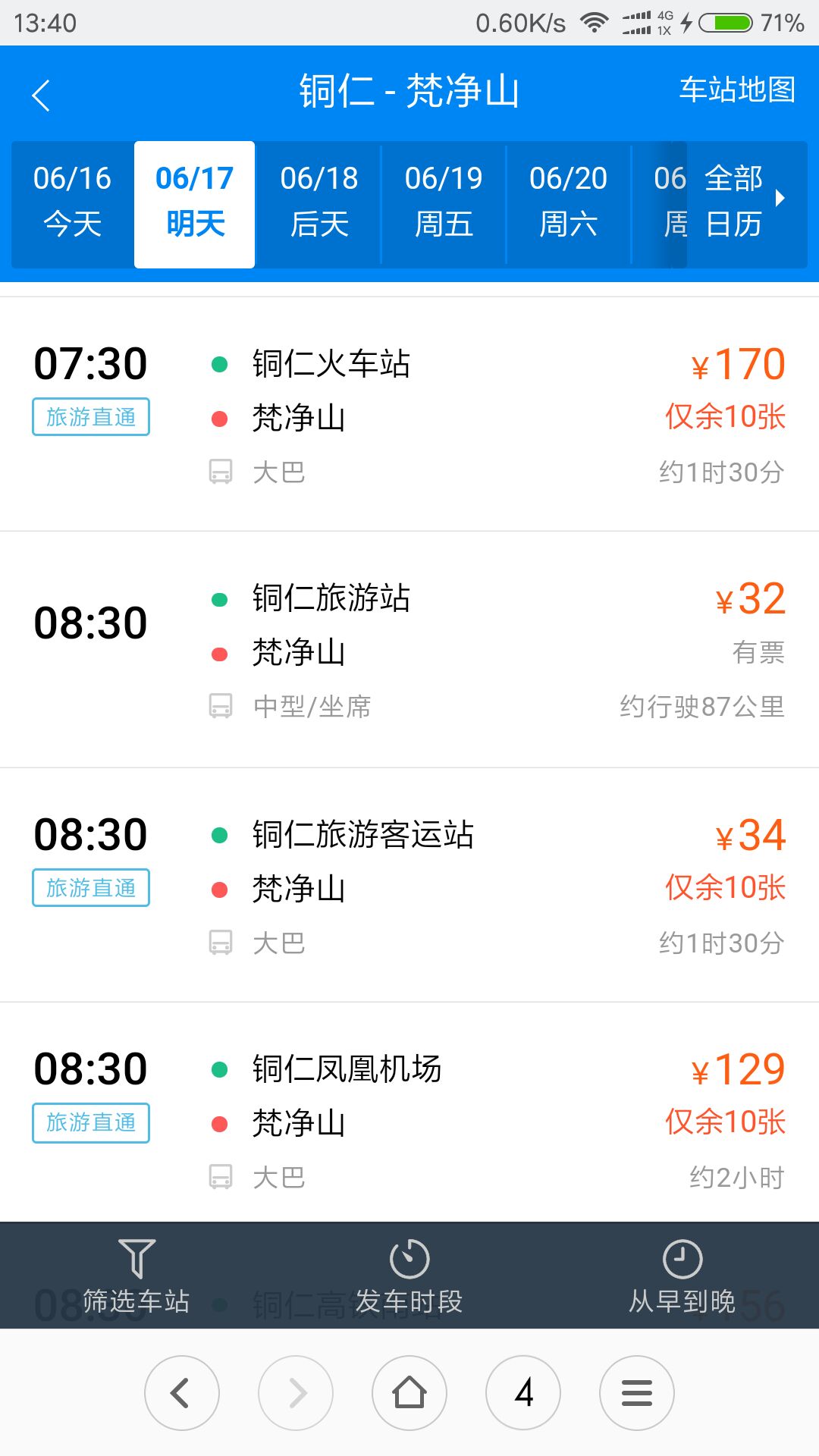Open the 全部日历 full calendar

pyautogui.click(x=739, y=202)
